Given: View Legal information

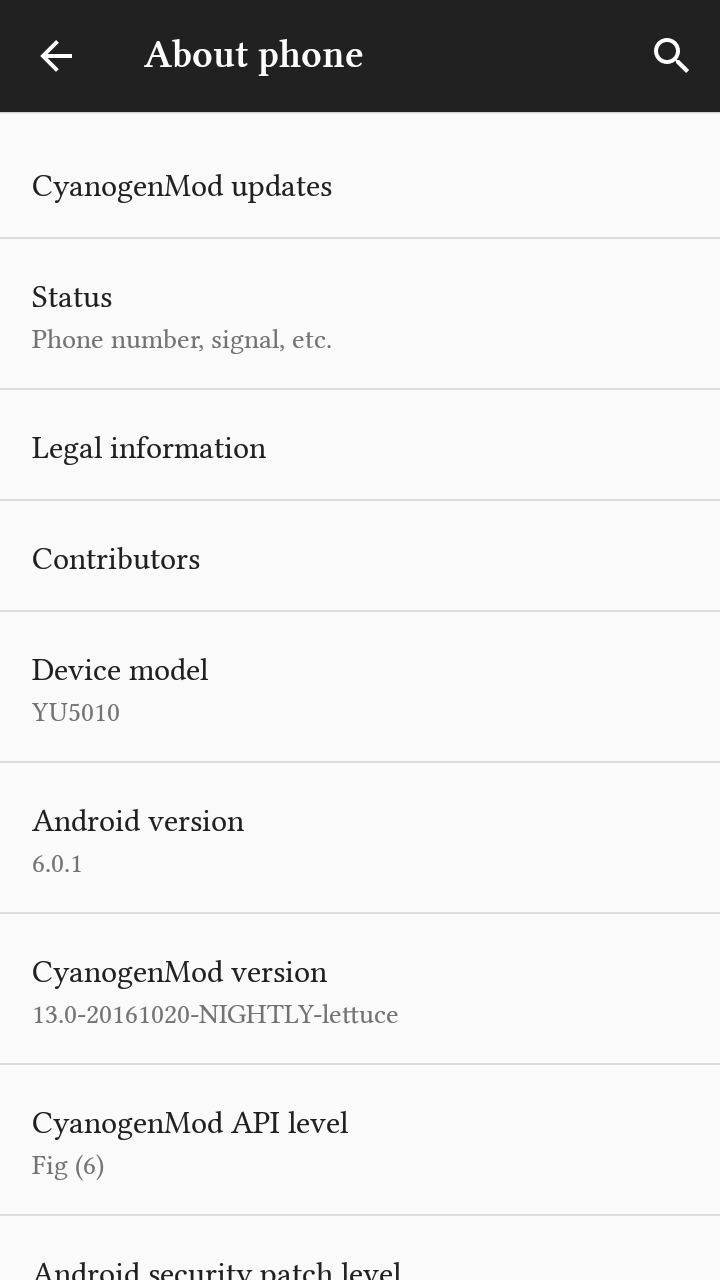Looking at the screenshot, I should pyautogui.click(x=360, y=448).
